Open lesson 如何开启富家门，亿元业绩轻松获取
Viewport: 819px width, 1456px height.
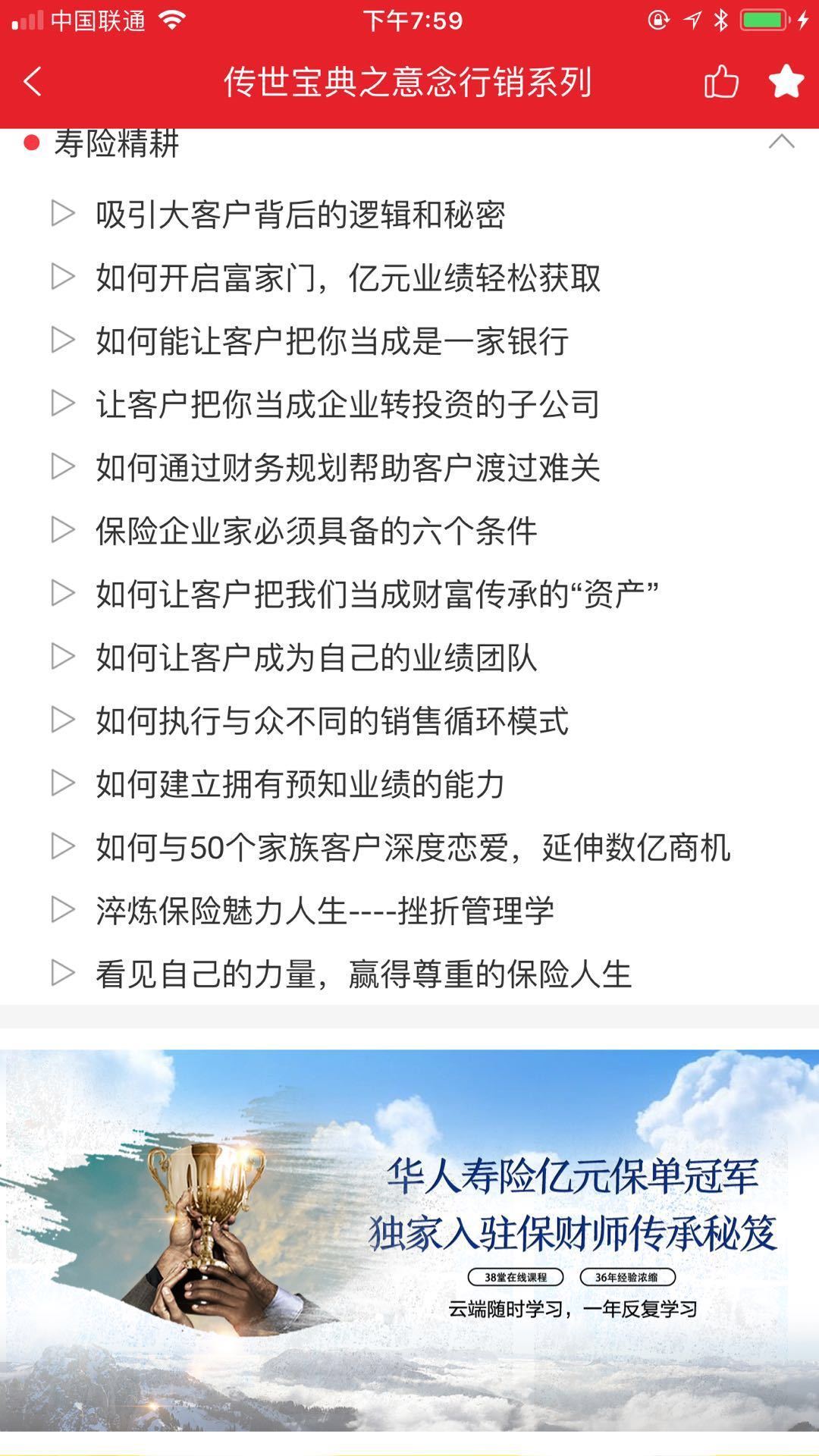[x=347, y=278]
